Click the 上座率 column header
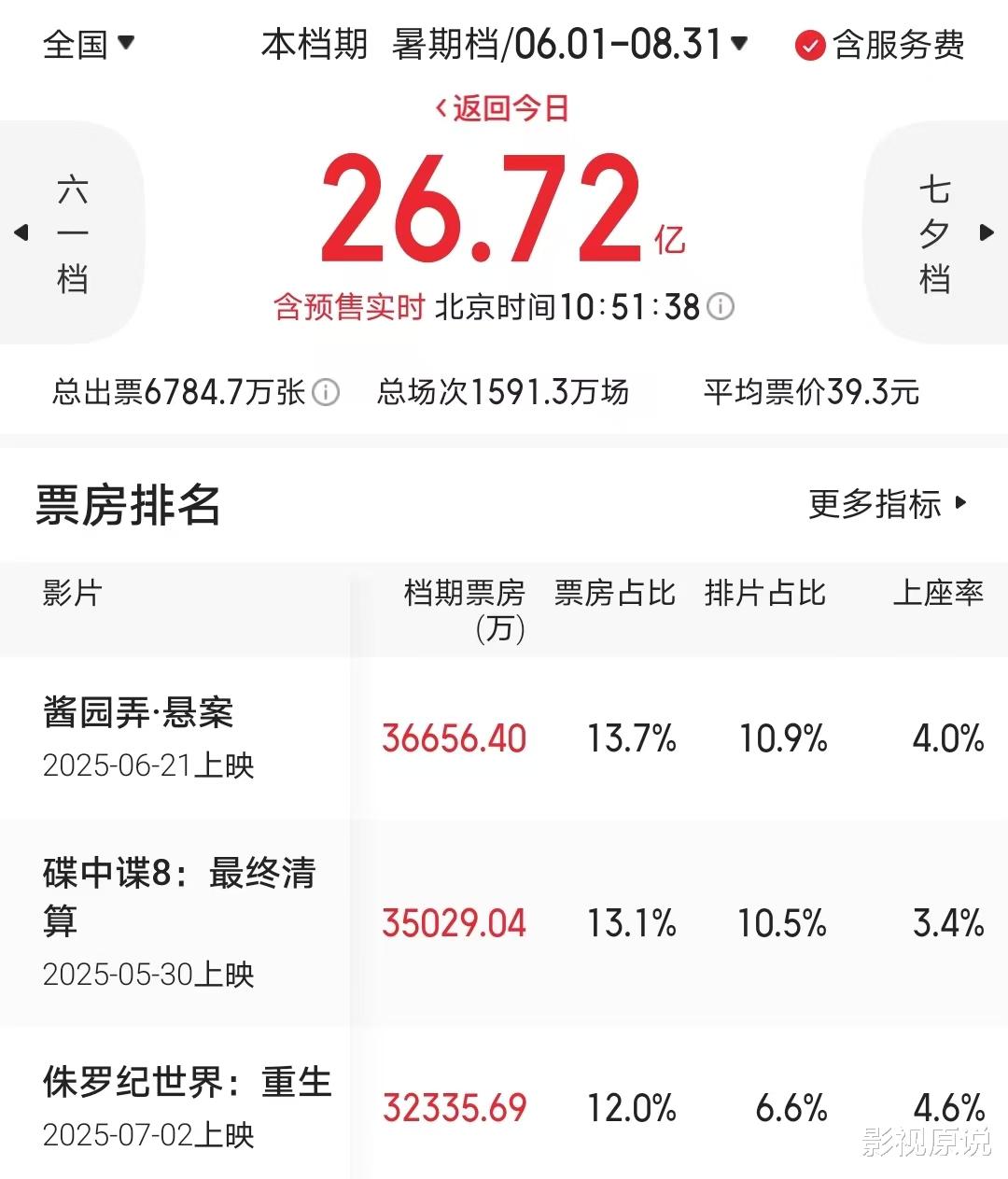The height and width of the screenshot is (1179, 1008). (x=938, y=594)
